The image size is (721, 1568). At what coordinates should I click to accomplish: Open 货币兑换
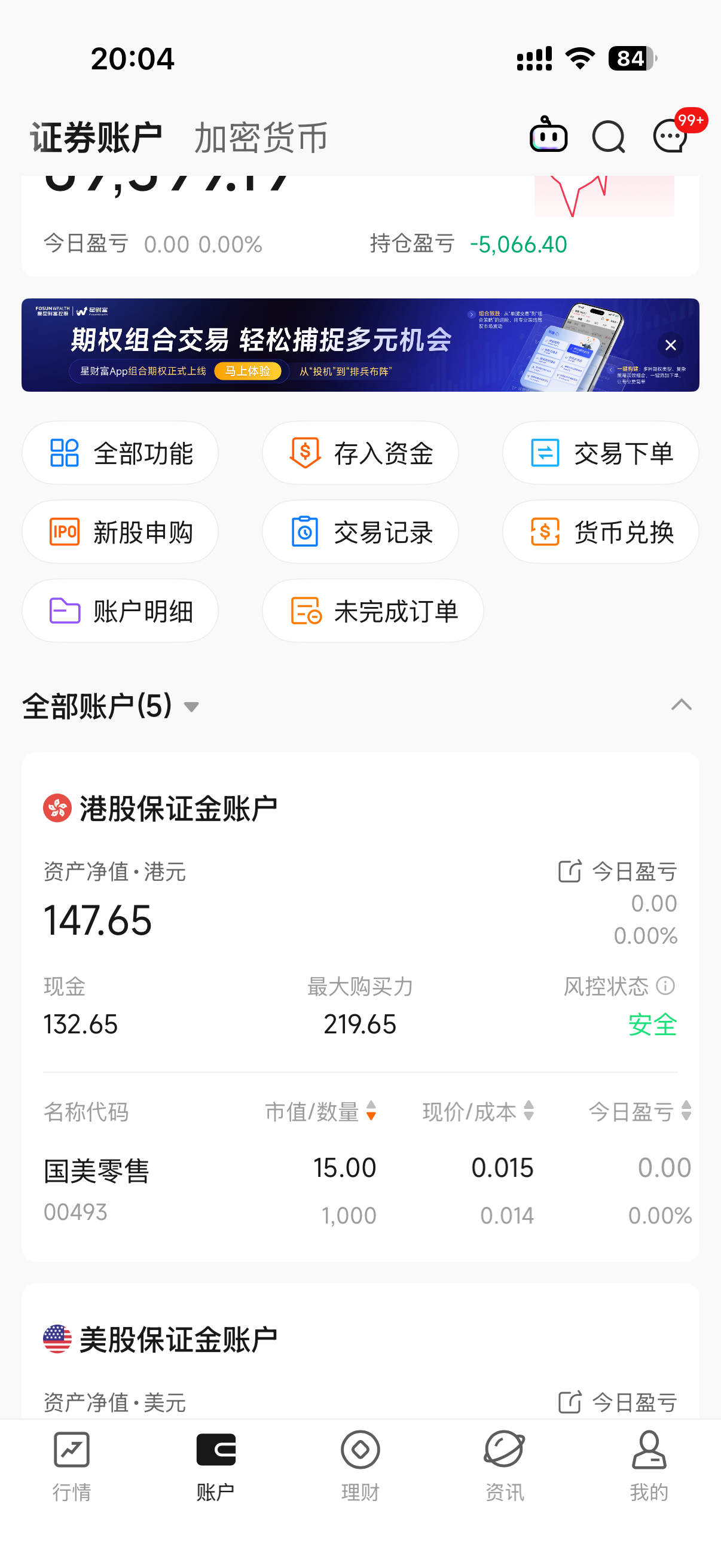tap(600, 532)
